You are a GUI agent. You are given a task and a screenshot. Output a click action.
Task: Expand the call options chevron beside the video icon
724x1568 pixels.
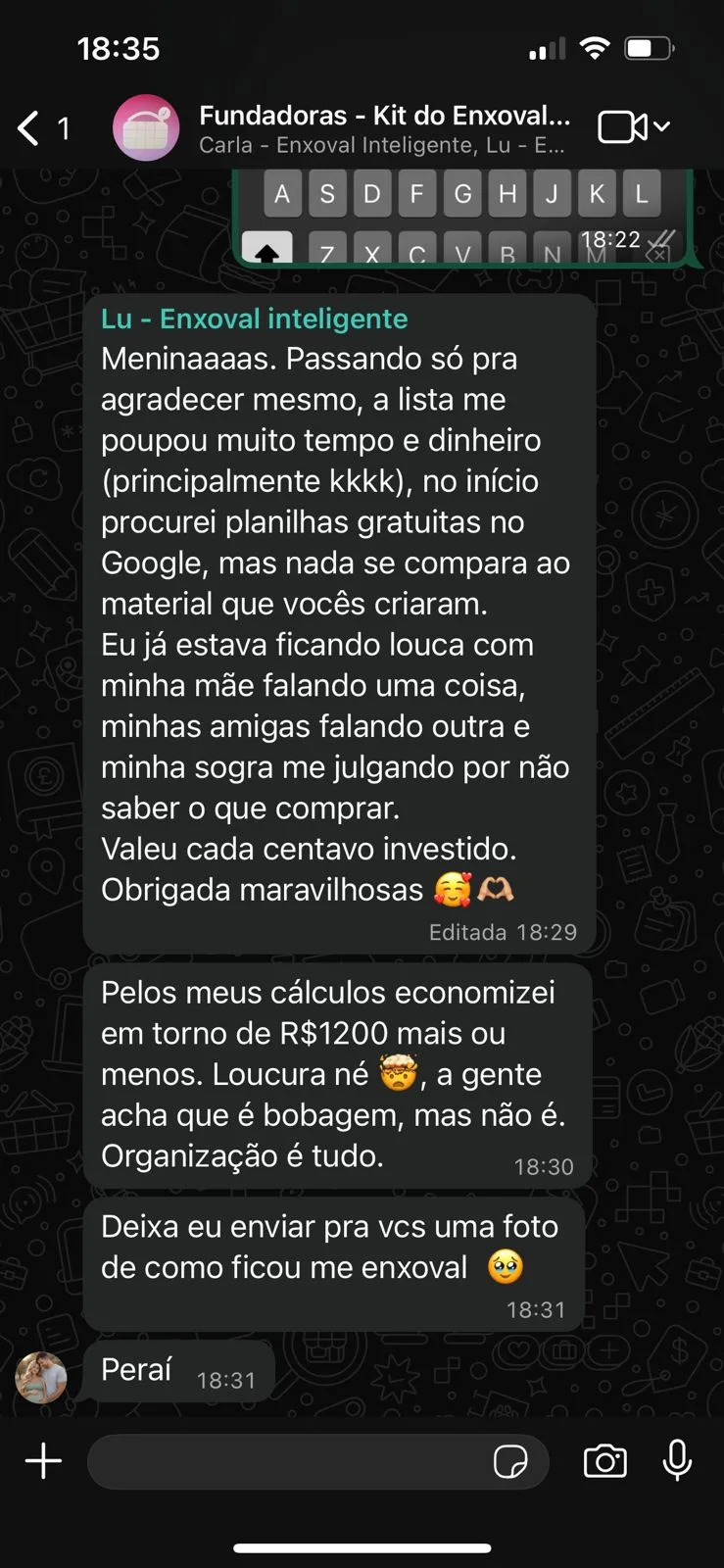(x=662, y=127)
